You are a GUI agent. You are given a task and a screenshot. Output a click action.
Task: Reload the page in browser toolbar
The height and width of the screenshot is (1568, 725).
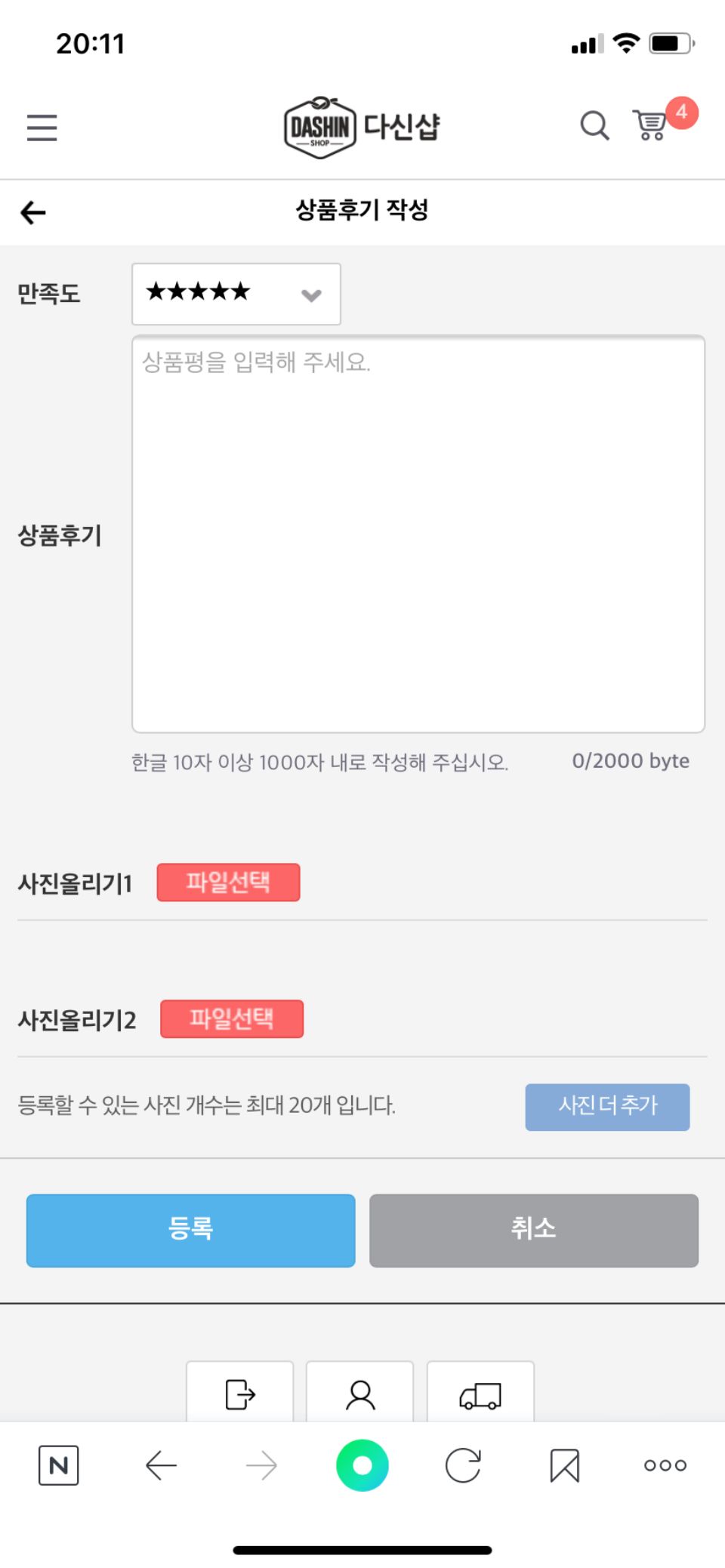point(463,1465)
